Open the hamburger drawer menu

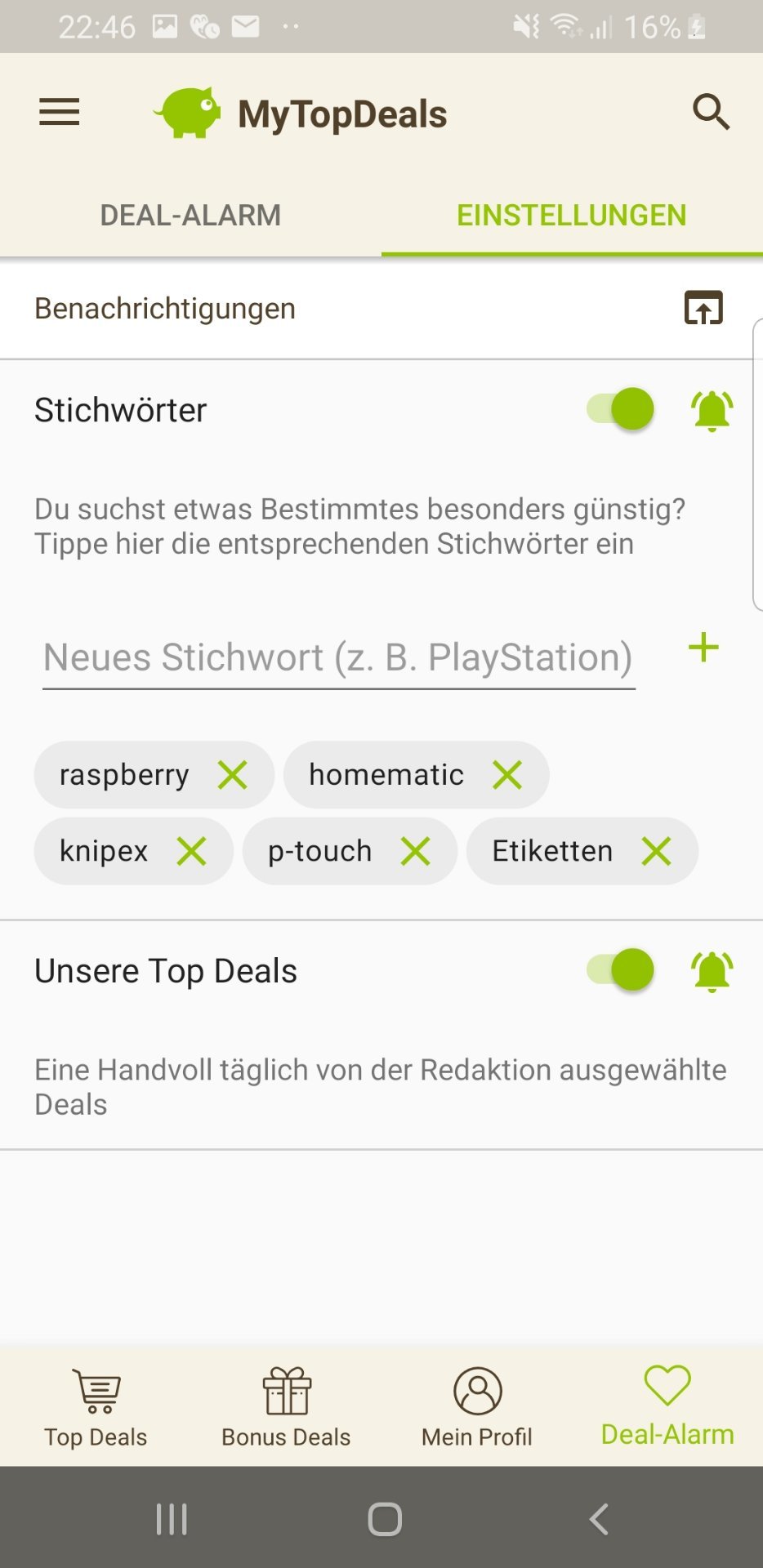tap(60, 112)
